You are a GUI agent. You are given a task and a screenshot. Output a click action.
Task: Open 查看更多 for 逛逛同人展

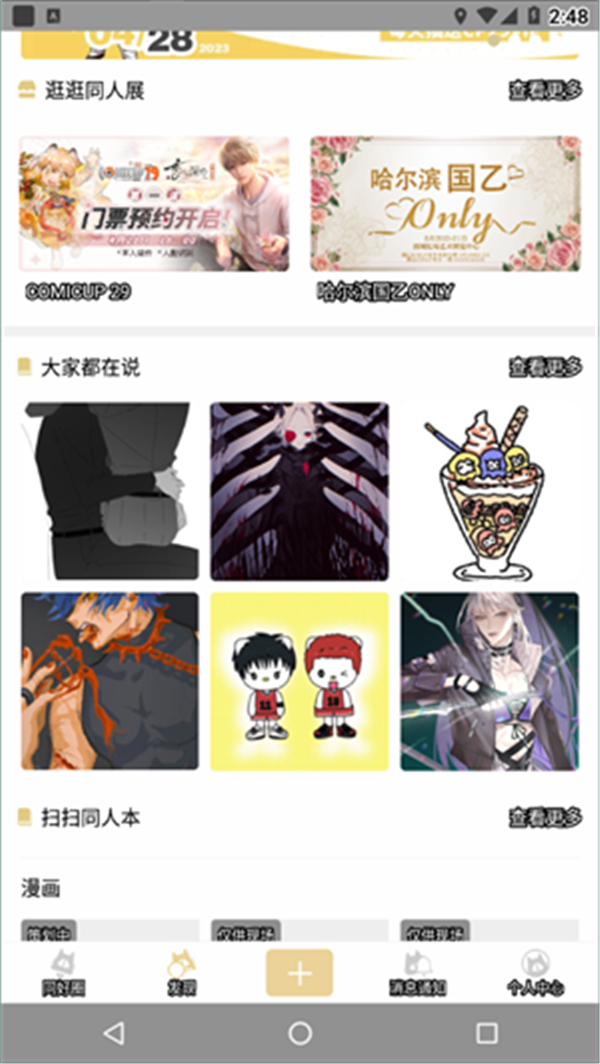point(545,91)
